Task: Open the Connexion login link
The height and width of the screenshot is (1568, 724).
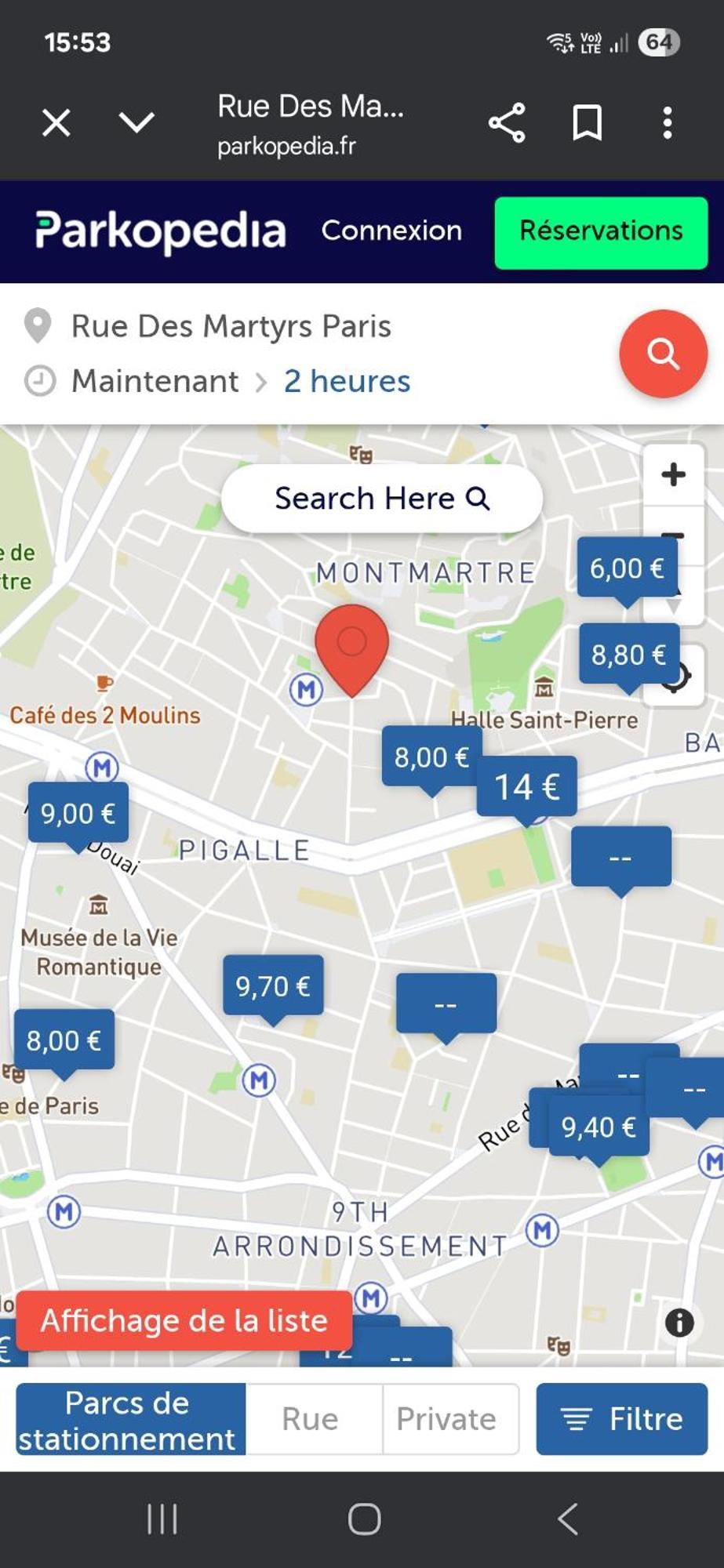Action: tap(391, 230)
